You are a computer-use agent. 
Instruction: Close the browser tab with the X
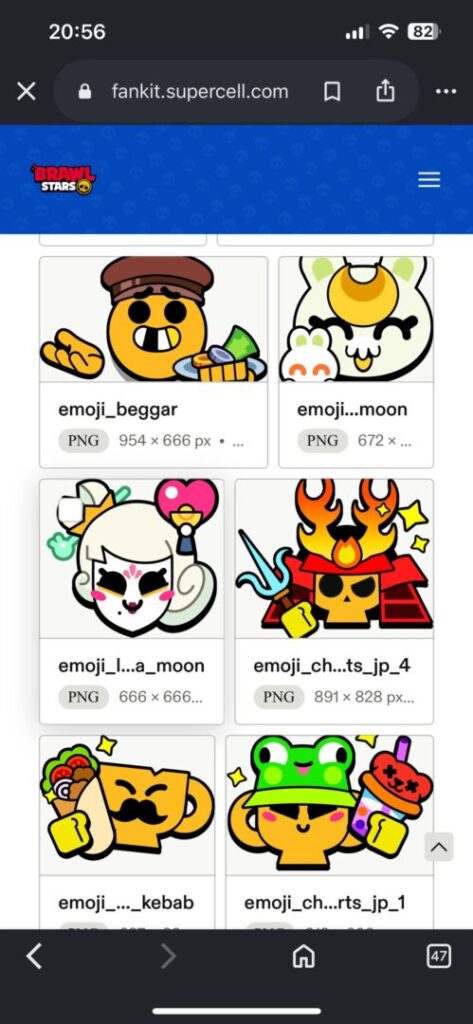26,91
